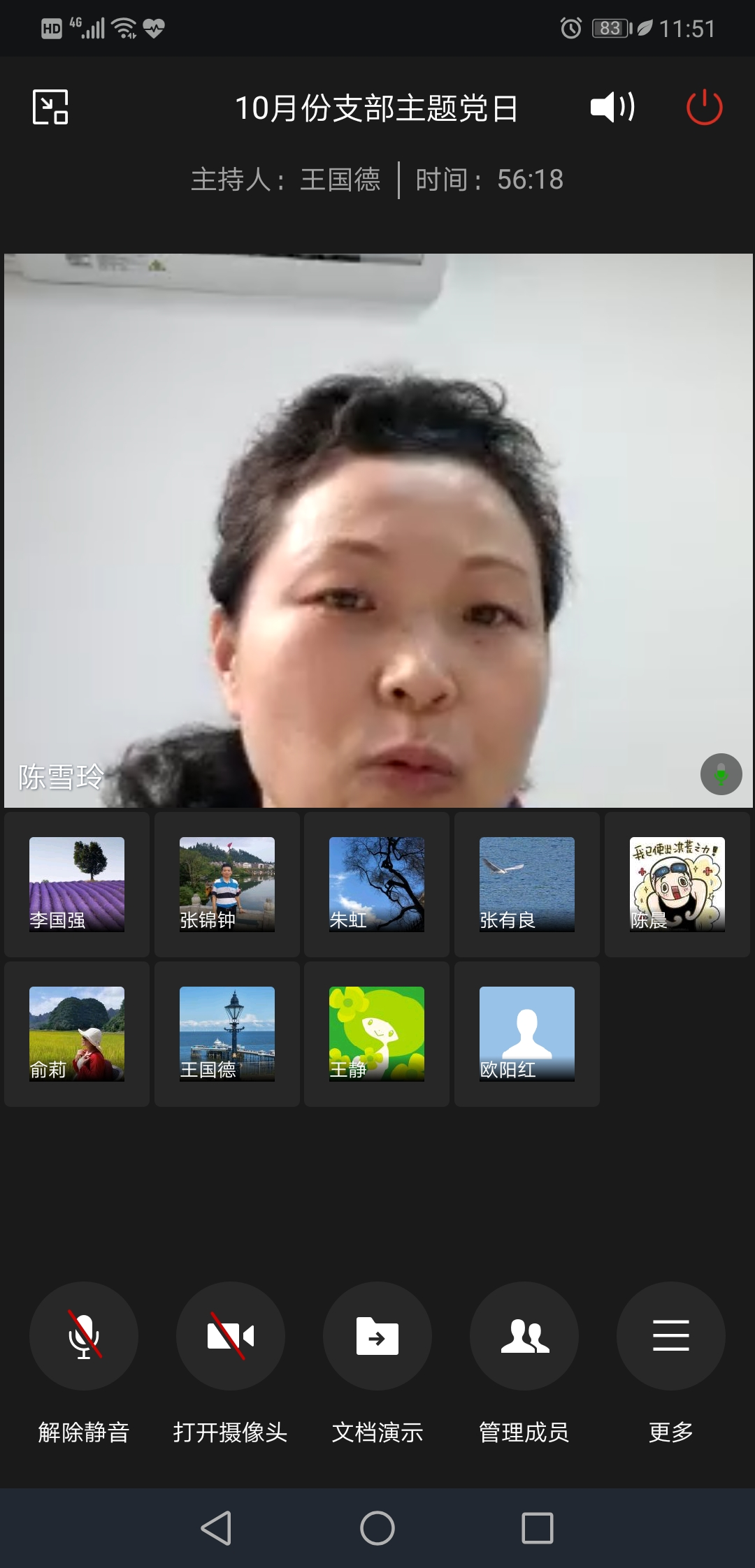Start 文档演示 document presentation
The image size is (755, 1568).
377,1335
